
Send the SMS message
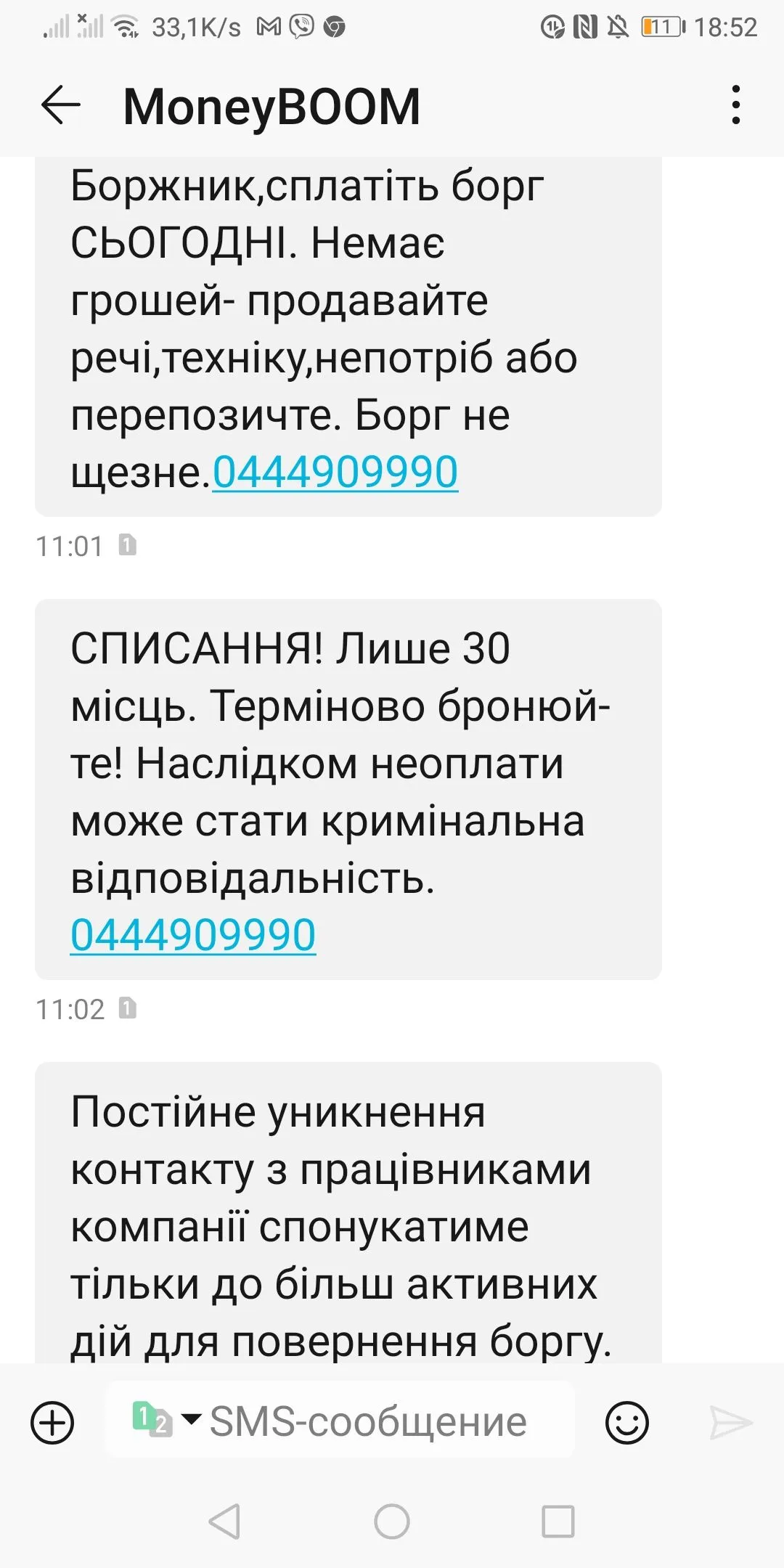click(730, 1422)
